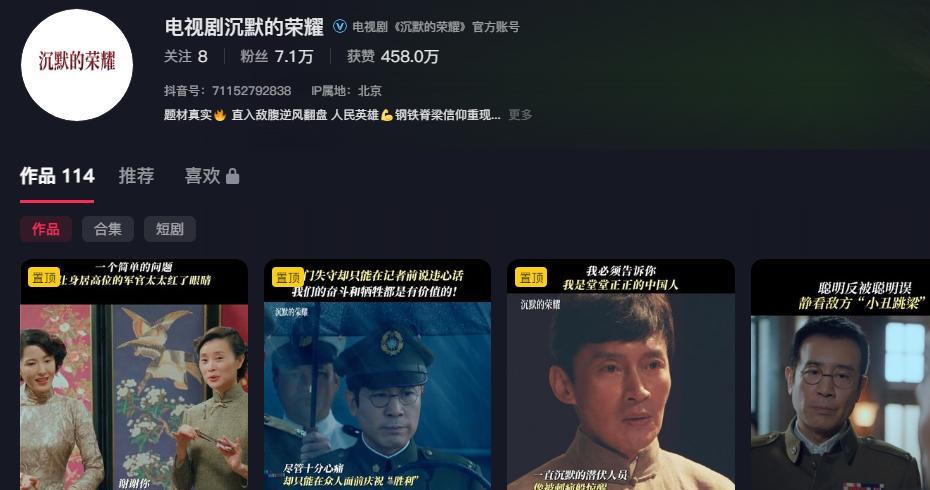Open the 沉默的荣耀 profile avatar
This screenshot has height=490, width=930.
tap(77, 64)
